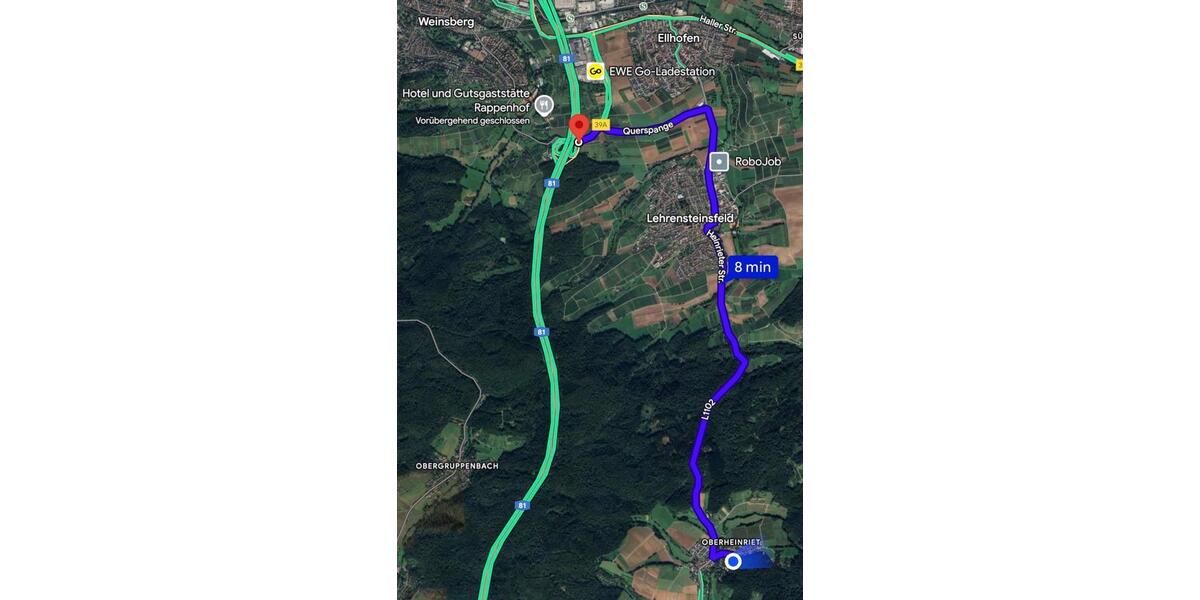Open the EWE Go-Ladestation charging marker
Screen dimensions: 1200x600
pos(596,71)
